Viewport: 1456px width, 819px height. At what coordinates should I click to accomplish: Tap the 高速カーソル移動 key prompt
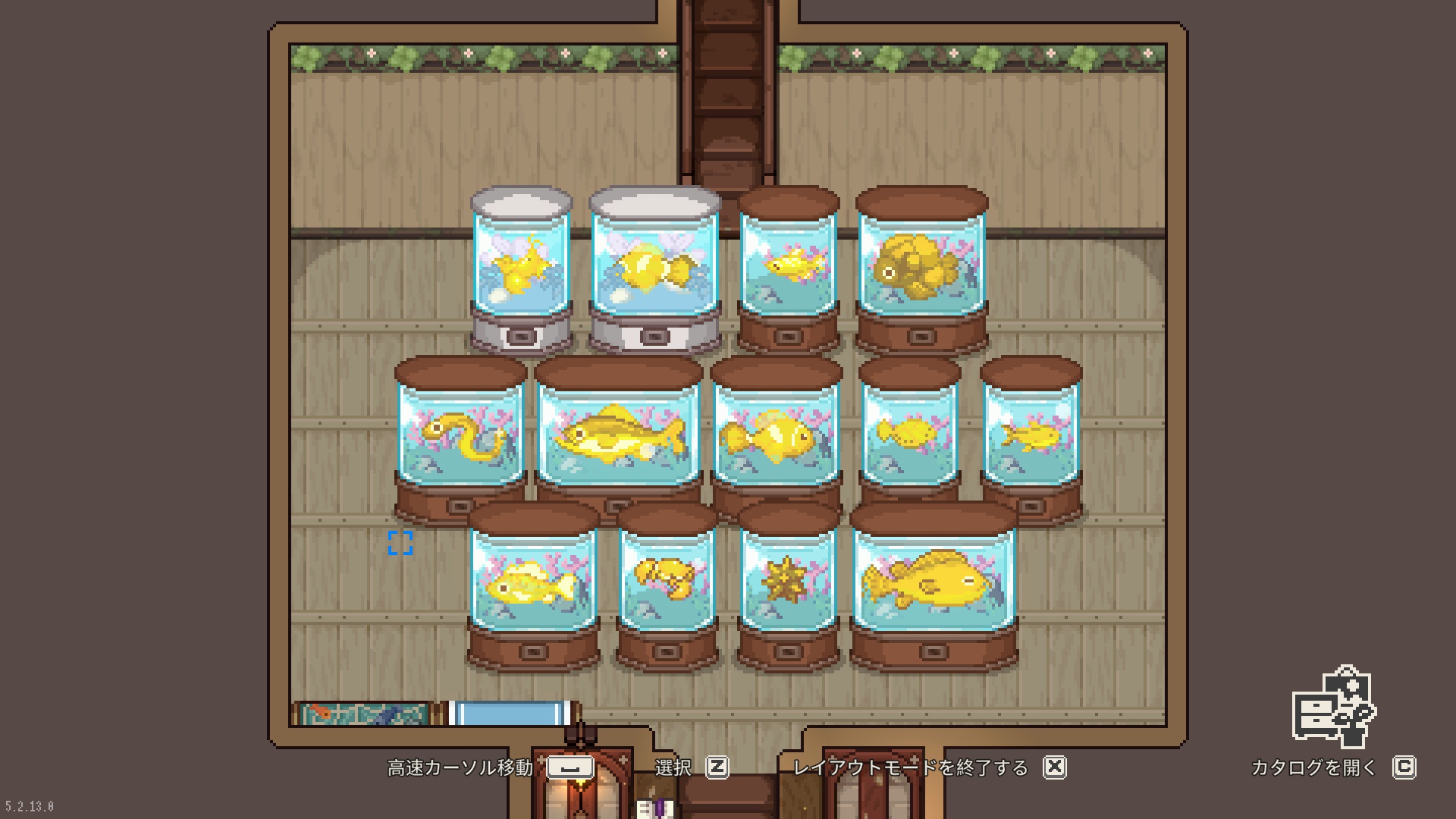click(570, 767)
